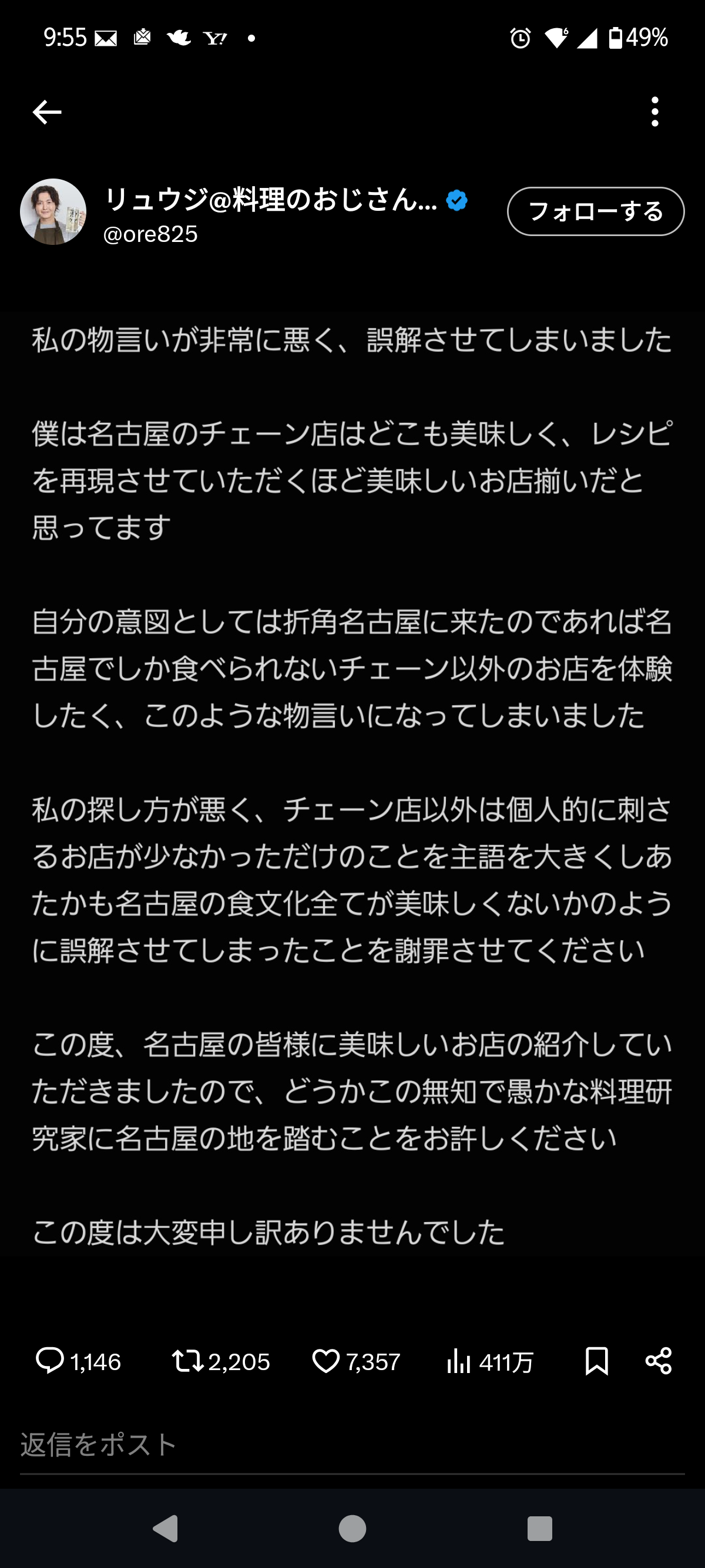
Task: Tap the フォローする follow button
Action: pyautogui.click(x=595, y=211)
